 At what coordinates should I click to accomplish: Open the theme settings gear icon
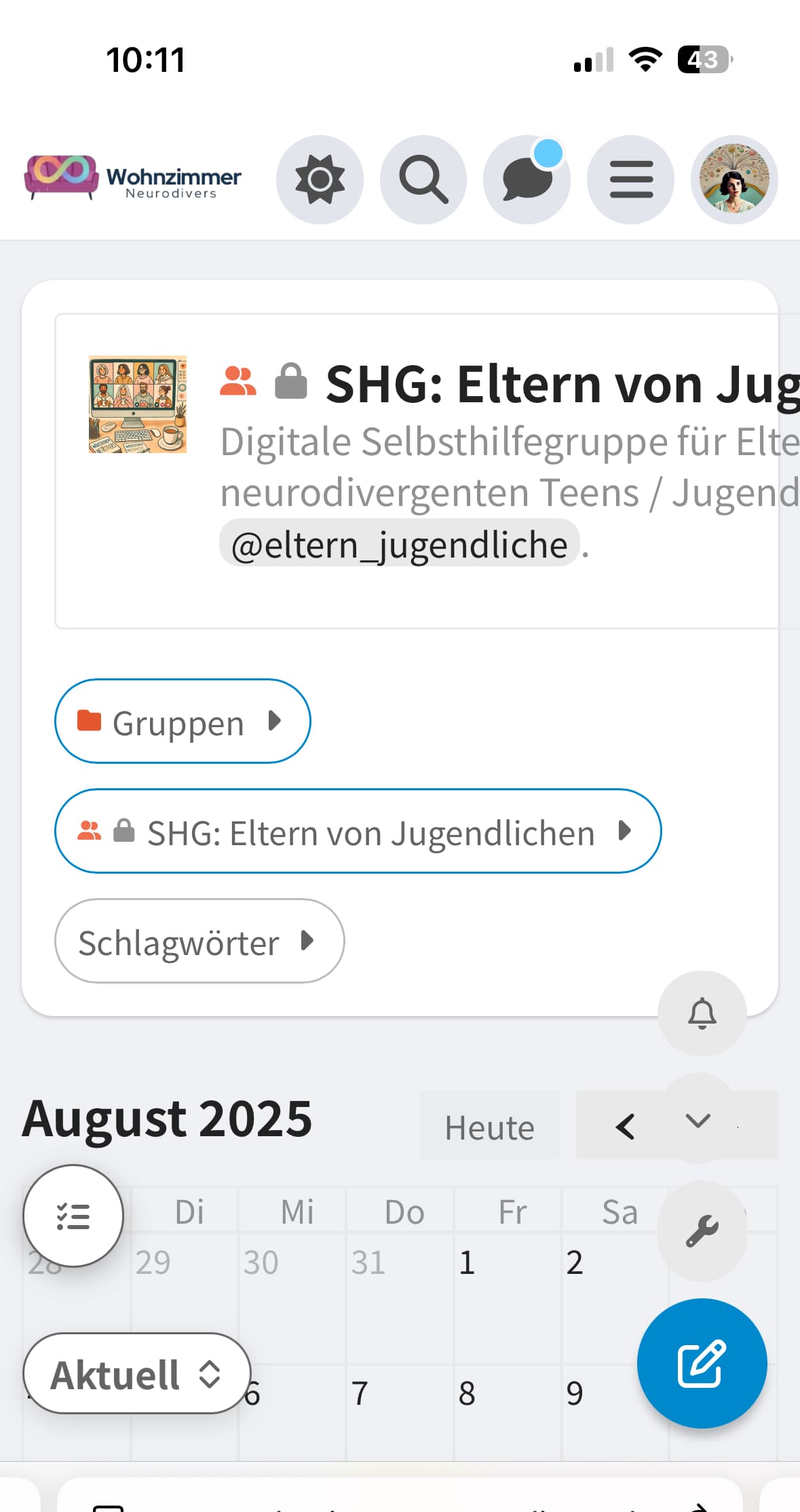[320, 180]
